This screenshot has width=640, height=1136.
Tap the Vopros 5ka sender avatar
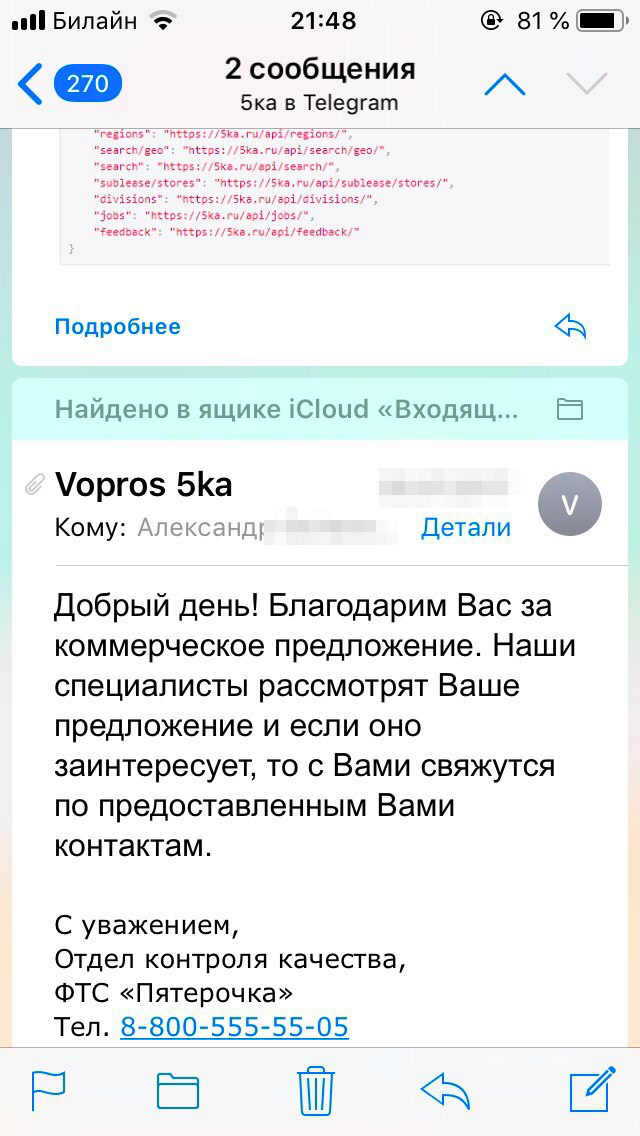pyautogui.click(x=569, y=505)
